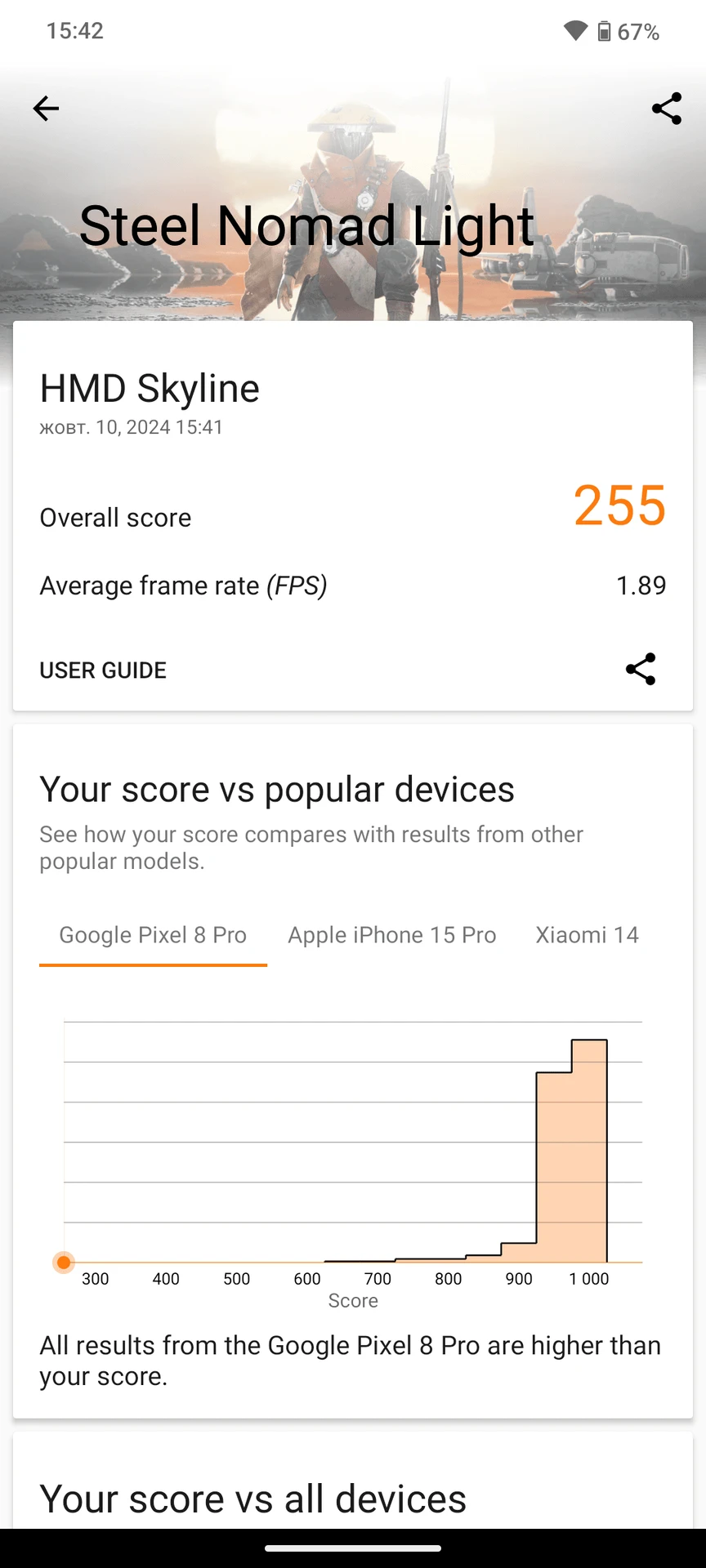Viewport: 706px width, 1568px height.
Task: Open the USER GUIDE
Action: point(103,670)
